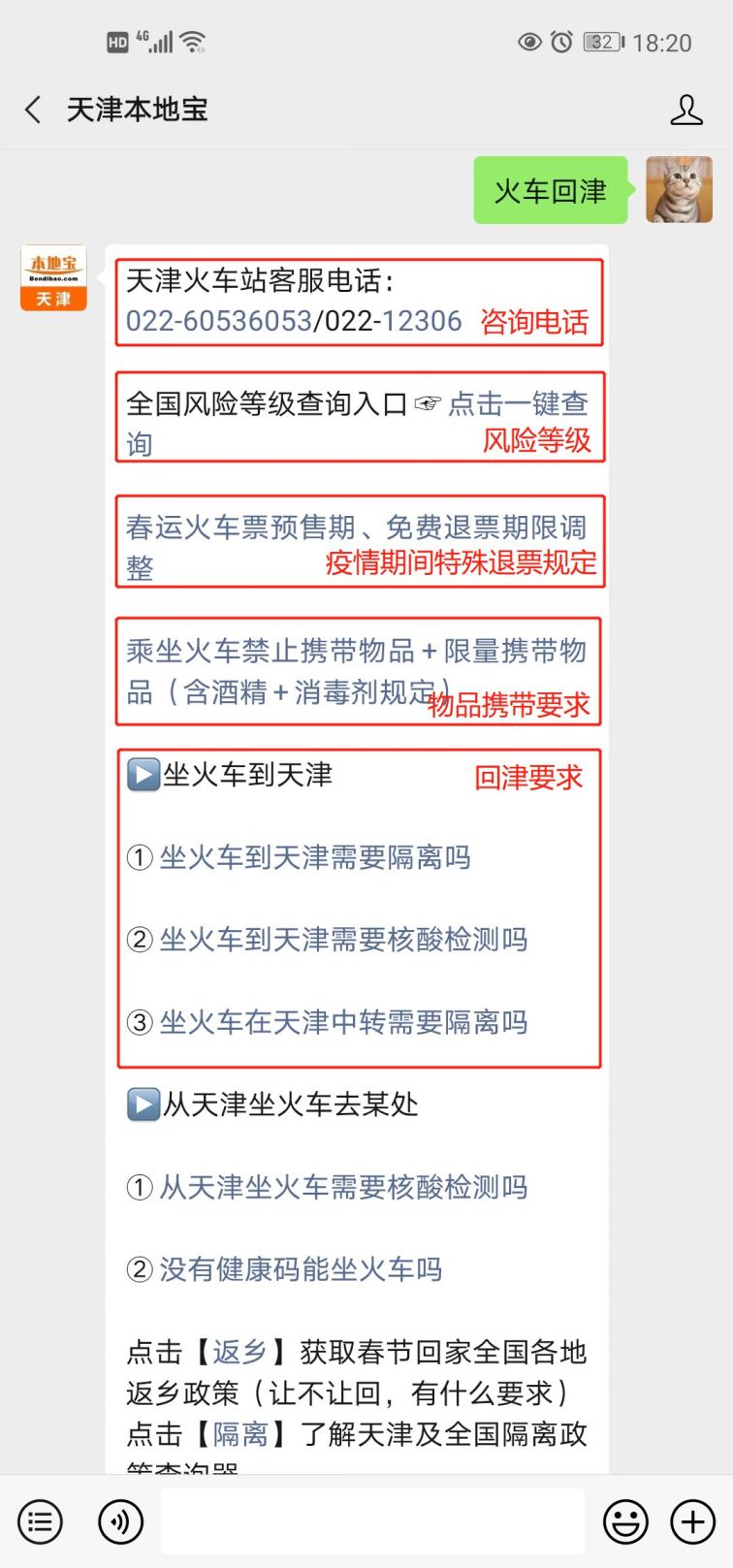Call the number 022-60536053
This screenshot has width=733, height=1568.
point(219,321)
